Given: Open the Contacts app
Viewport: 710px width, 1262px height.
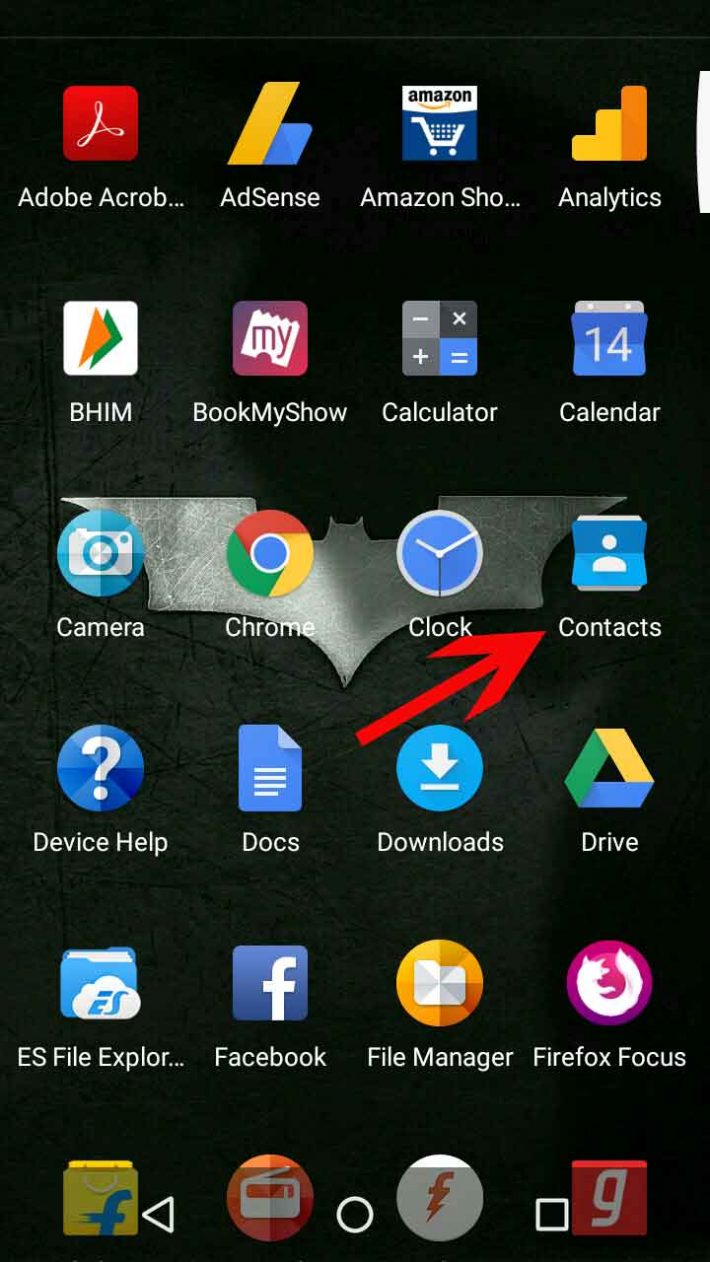Looking at the screenshot, I should pos(609,554).
